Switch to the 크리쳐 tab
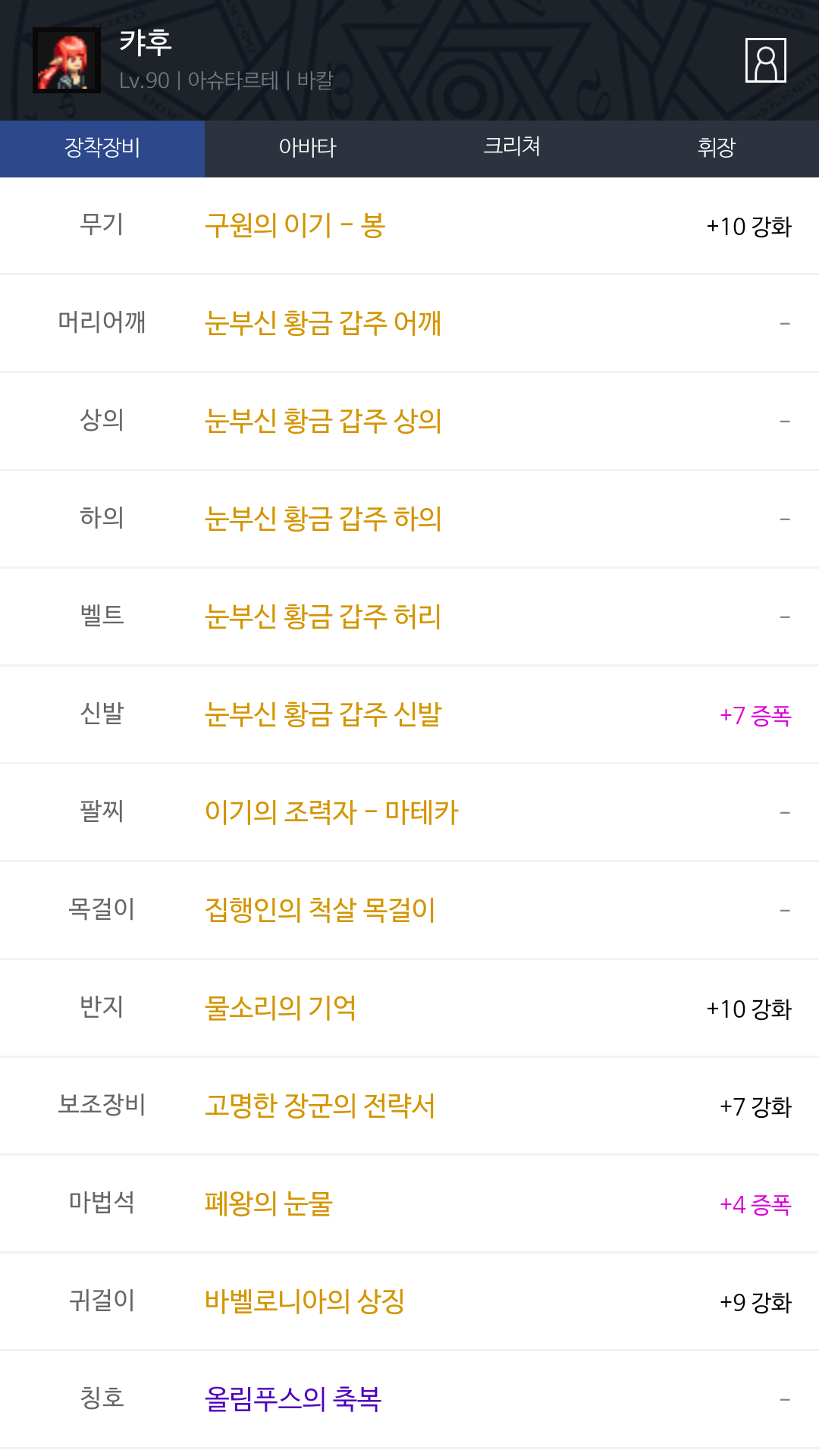This screenshot has width=819, height=1456. pos(512,148)
